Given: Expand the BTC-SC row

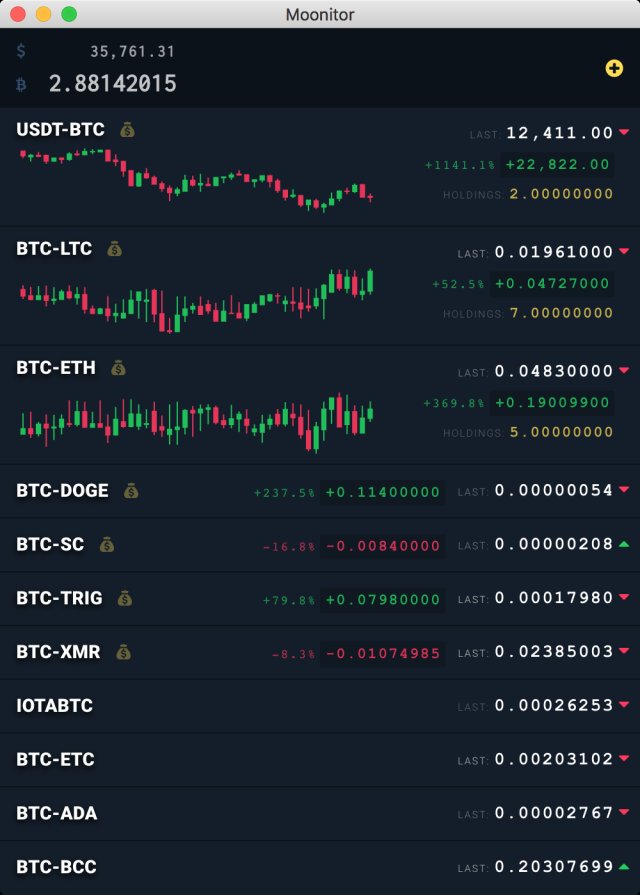Looking at the screenshot, I should pyautogui.click(x=50, y=545).
